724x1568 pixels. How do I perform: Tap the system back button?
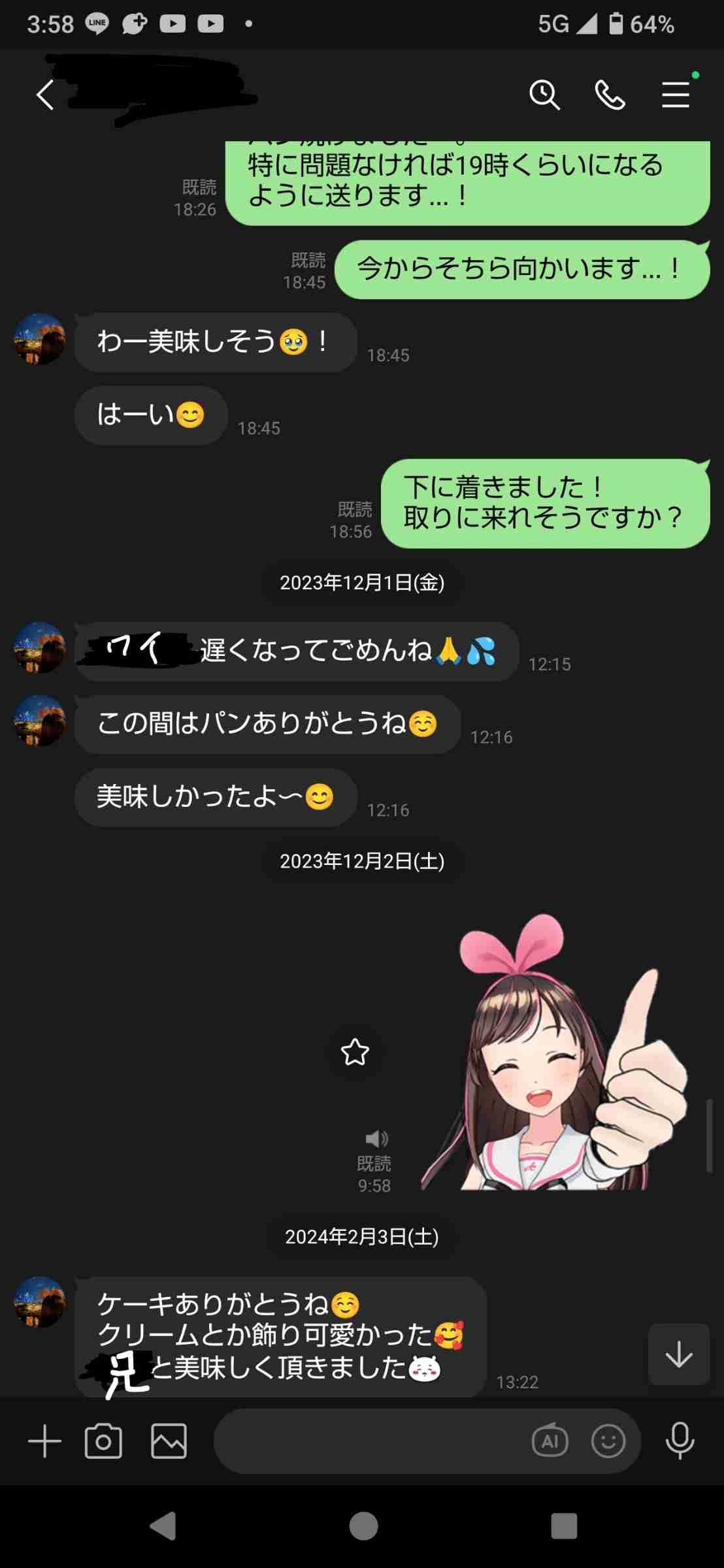pyautogui.click(x=163, y=1526)
